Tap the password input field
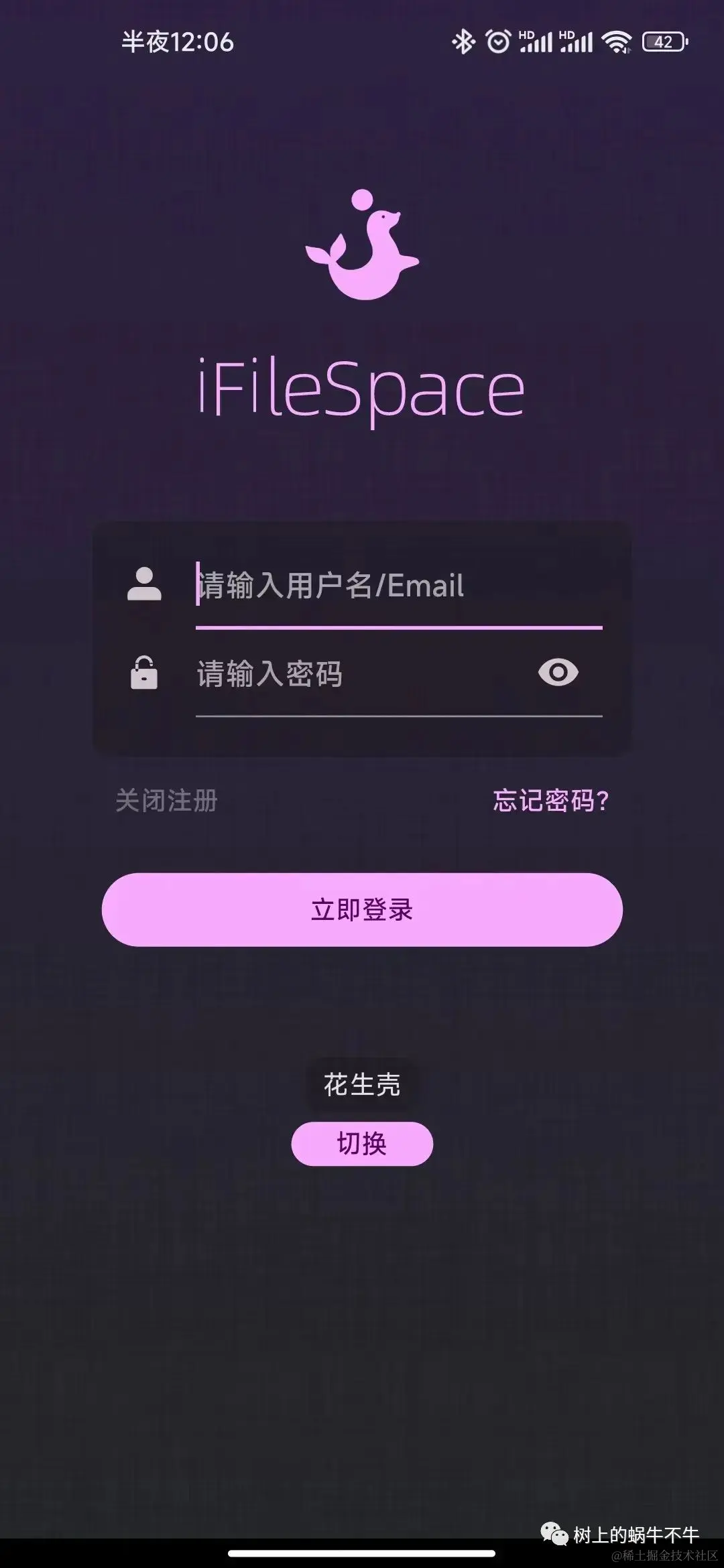The width and height of the screenshot is (724, 1568). (x=362, y=674)
